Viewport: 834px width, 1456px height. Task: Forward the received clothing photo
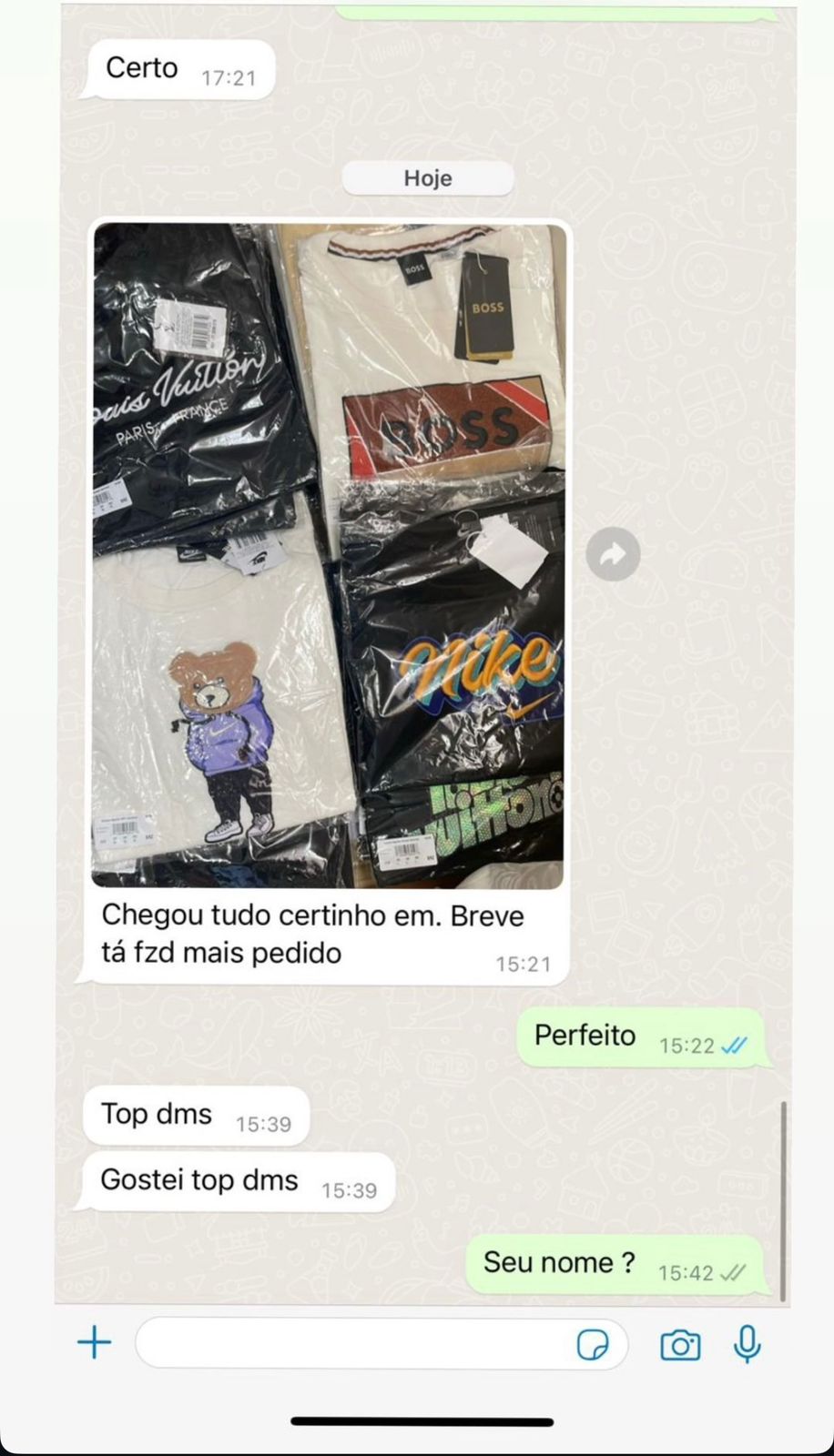(x=613, y=554)
